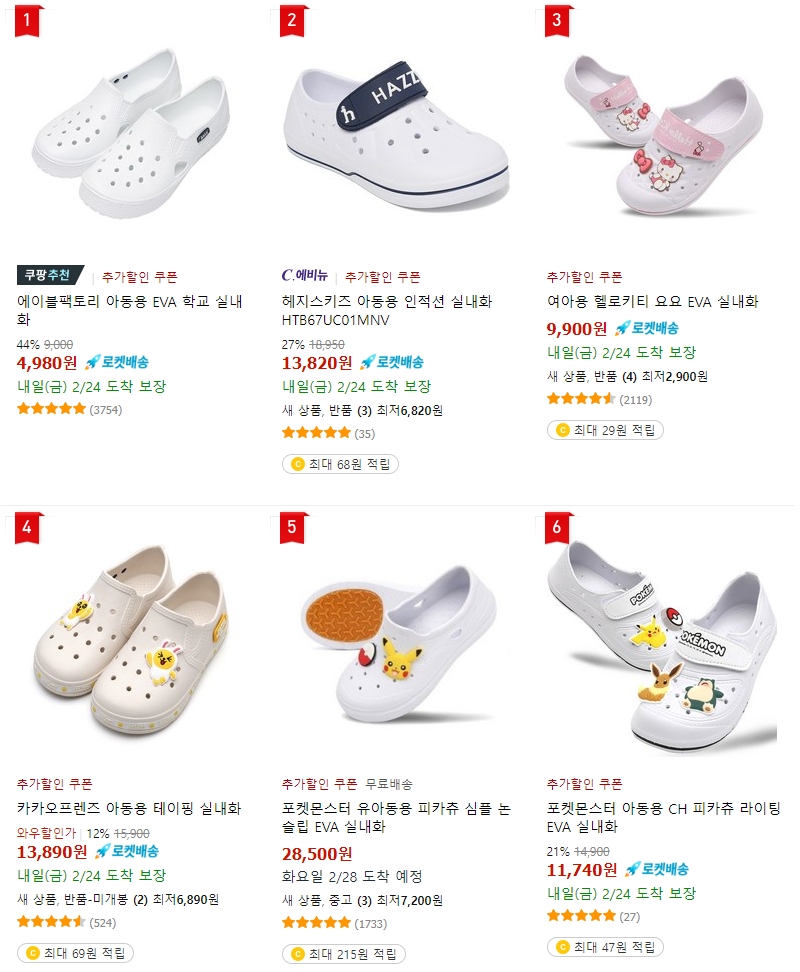Open the 여아용 헬로키티 요요 EVA 실내화 product

pos(652,301)
